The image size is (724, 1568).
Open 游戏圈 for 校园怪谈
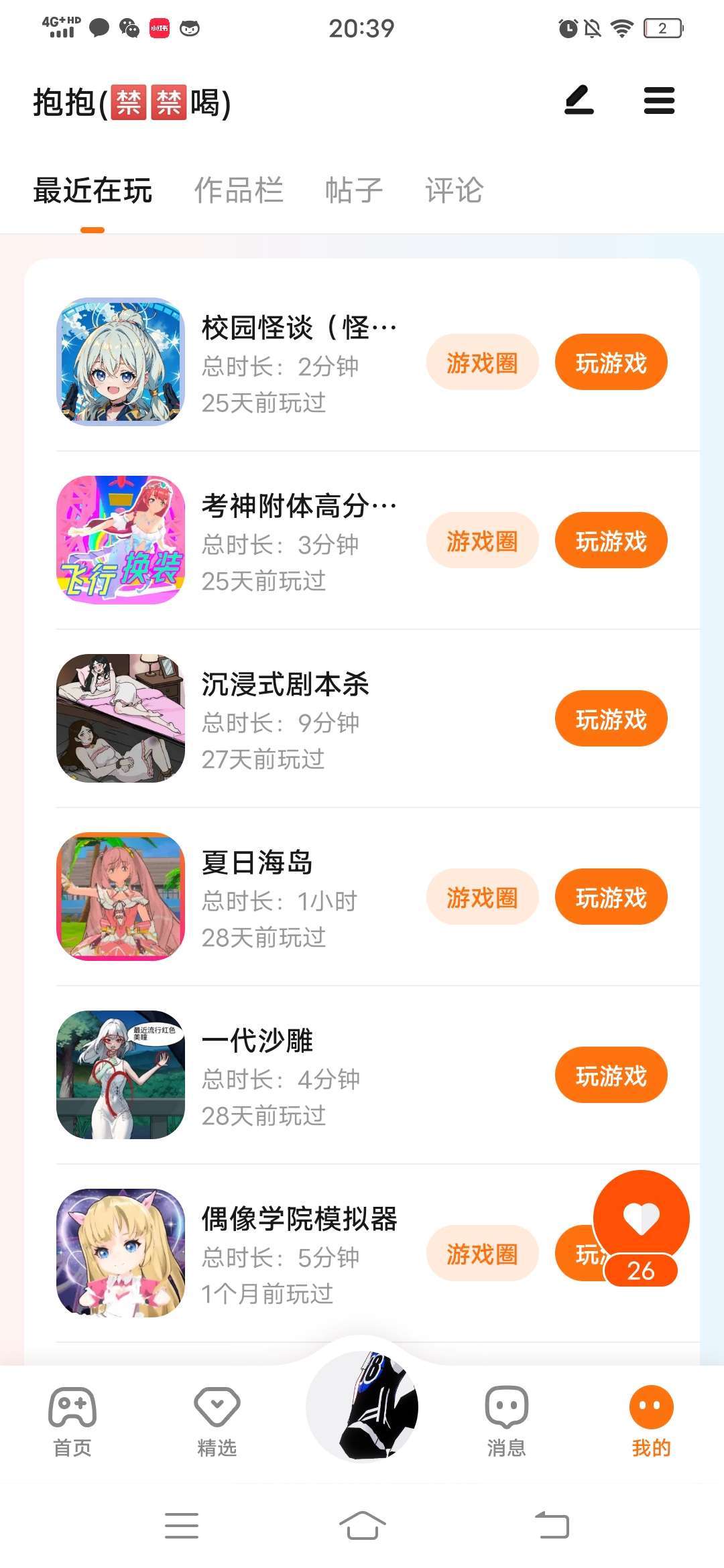coord(482,363)
